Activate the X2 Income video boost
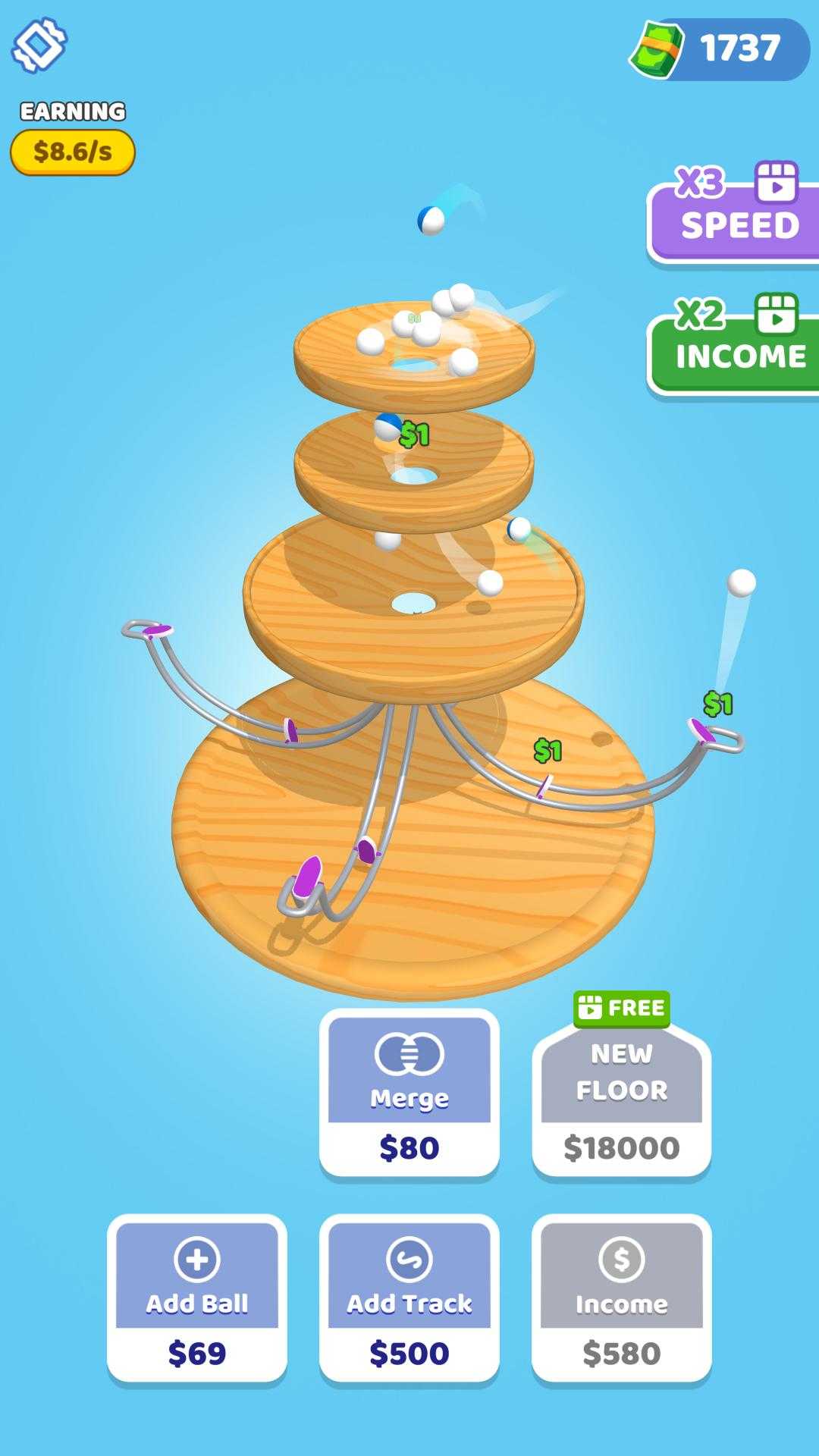Screen dimensions: 819x1456 [x=736, y=349]
